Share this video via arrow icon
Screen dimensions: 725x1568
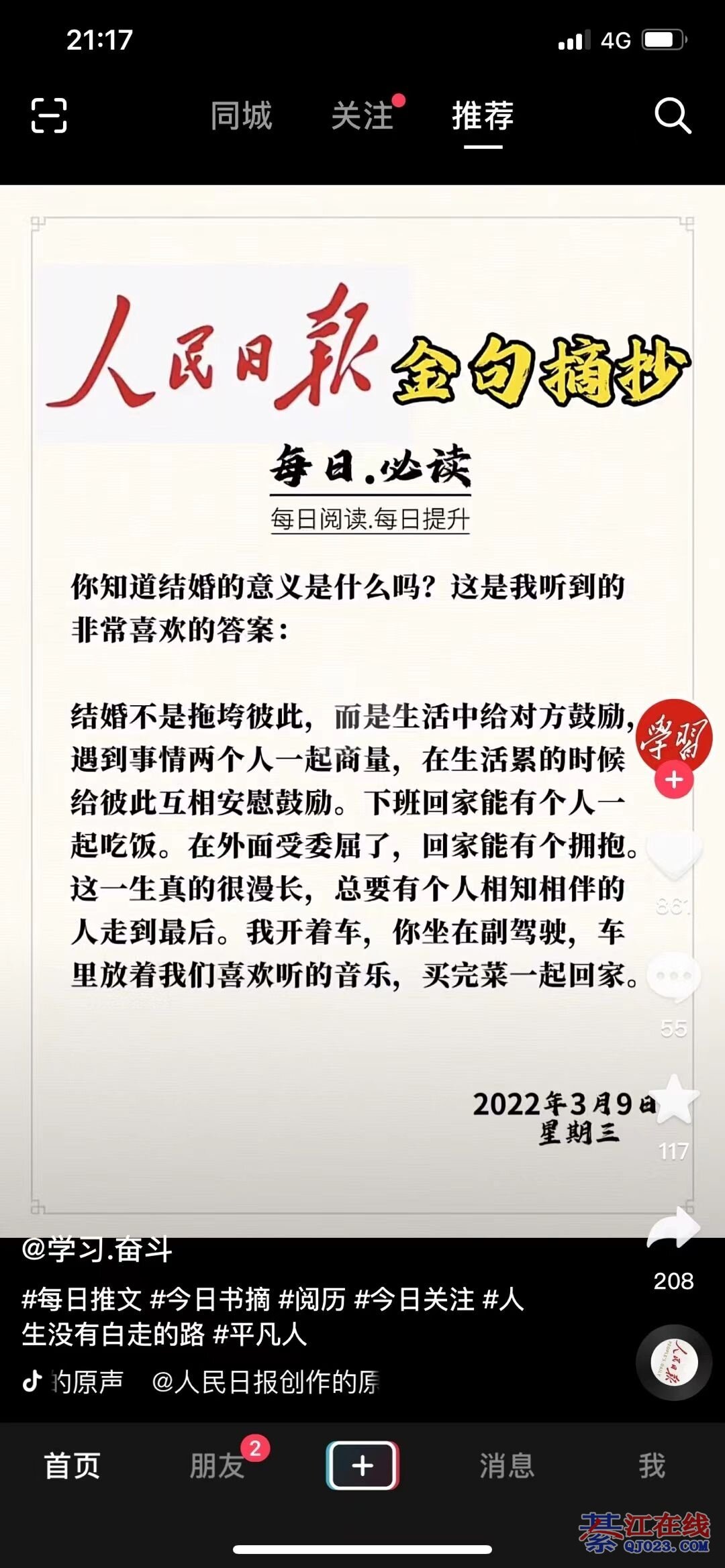click(x=673, y=1229)
